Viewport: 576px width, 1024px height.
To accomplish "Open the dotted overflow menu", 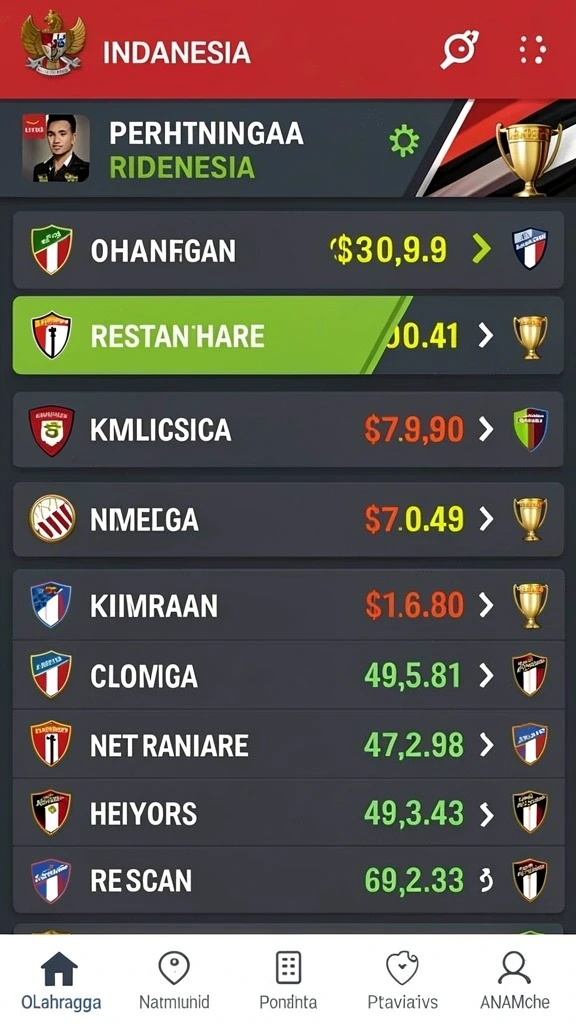I will pos(532,50).
